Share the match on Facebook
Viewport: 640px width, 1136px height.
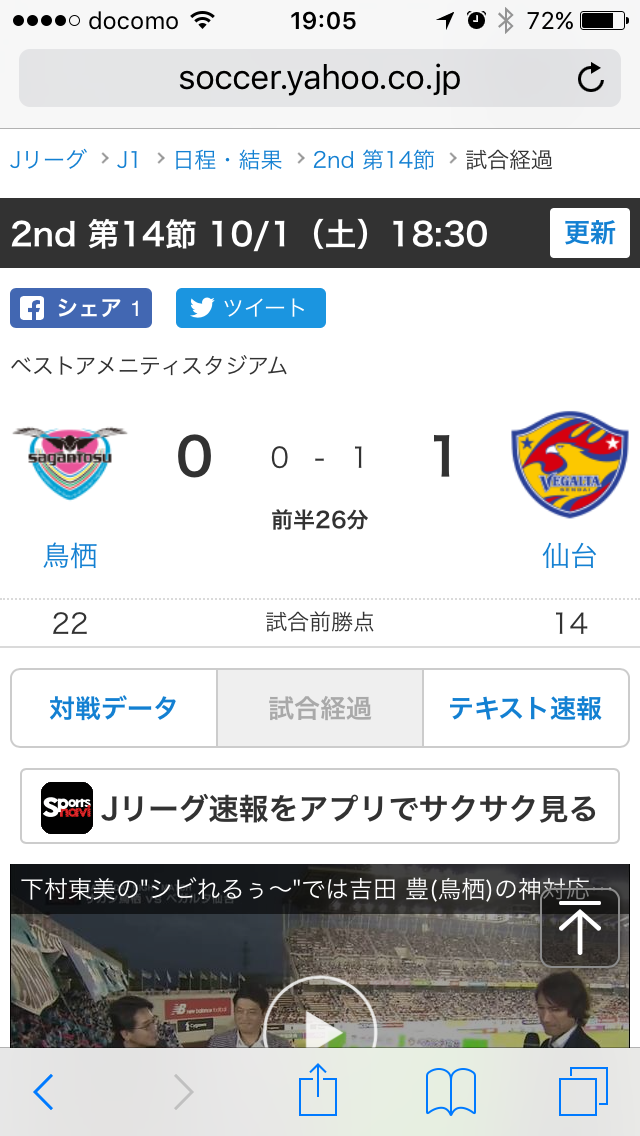click(x=81, y=308)
